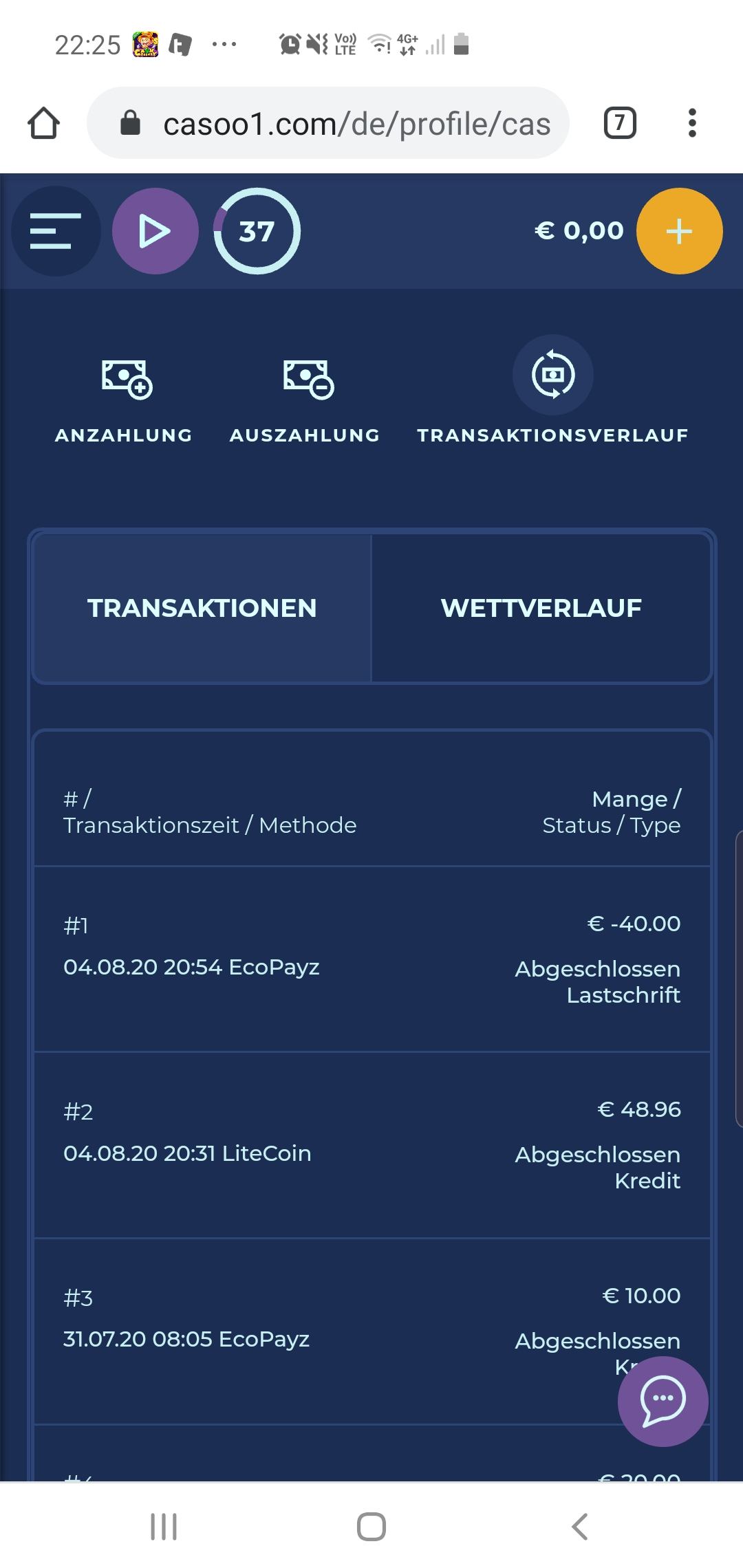This screenshot has height=1568, width=743.
Task: Go to Anzahlung section
Action: (x=125, y=398)
